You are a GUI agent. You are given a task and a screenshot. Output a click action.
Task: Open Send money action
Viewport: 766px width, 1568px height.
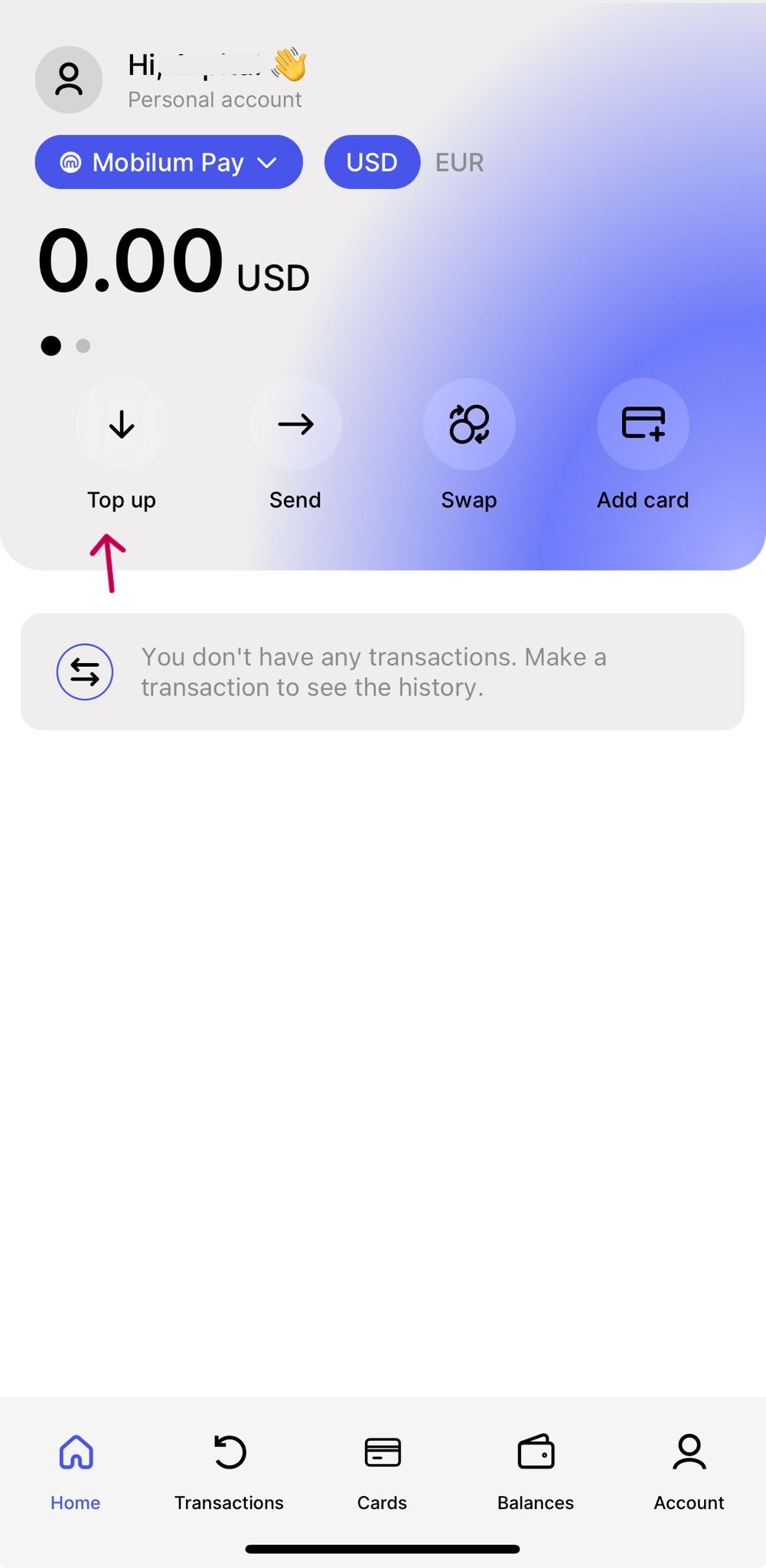[295, 425]
